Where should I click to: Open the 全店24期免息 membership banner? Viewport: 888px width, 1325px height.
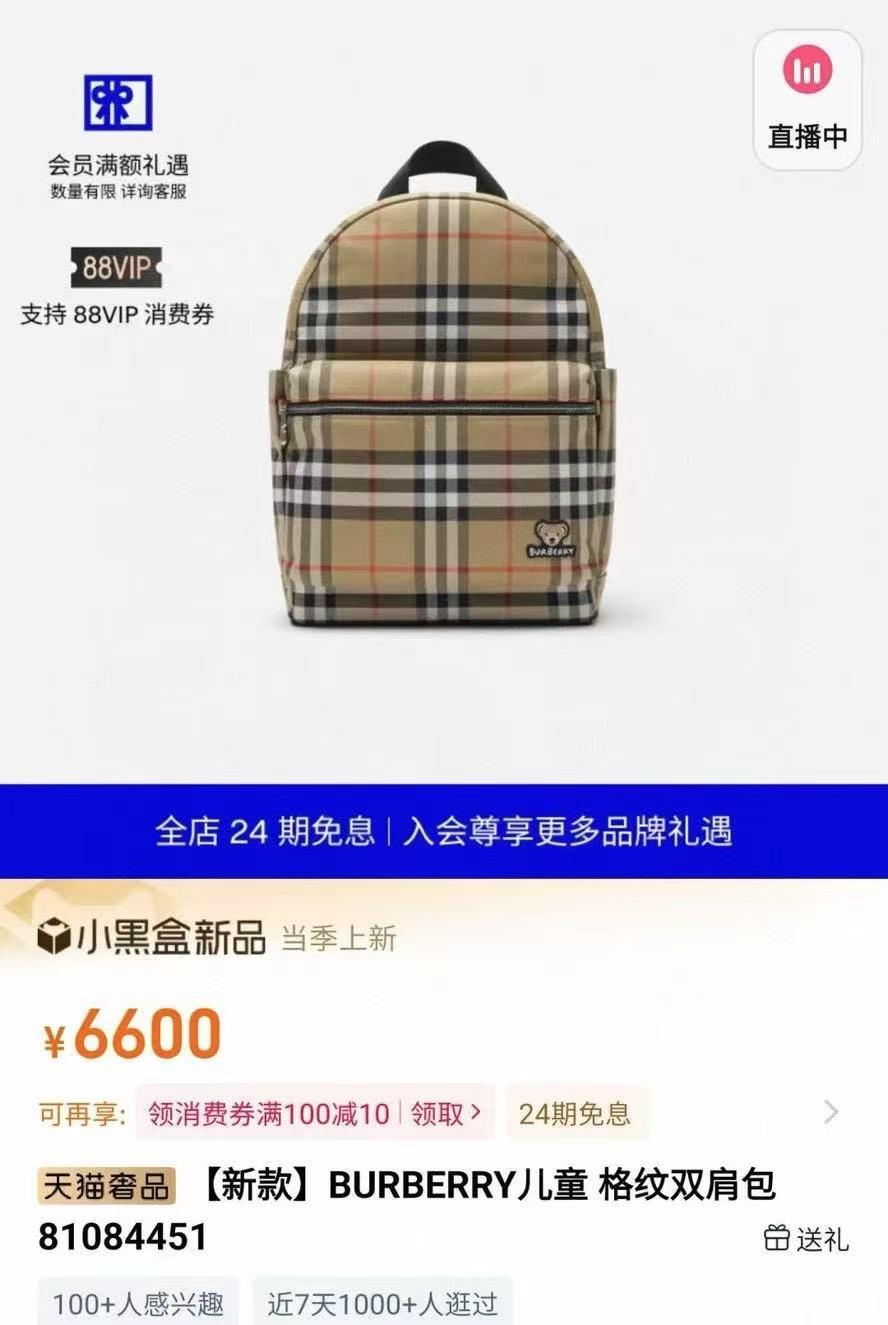pos(443,831)
